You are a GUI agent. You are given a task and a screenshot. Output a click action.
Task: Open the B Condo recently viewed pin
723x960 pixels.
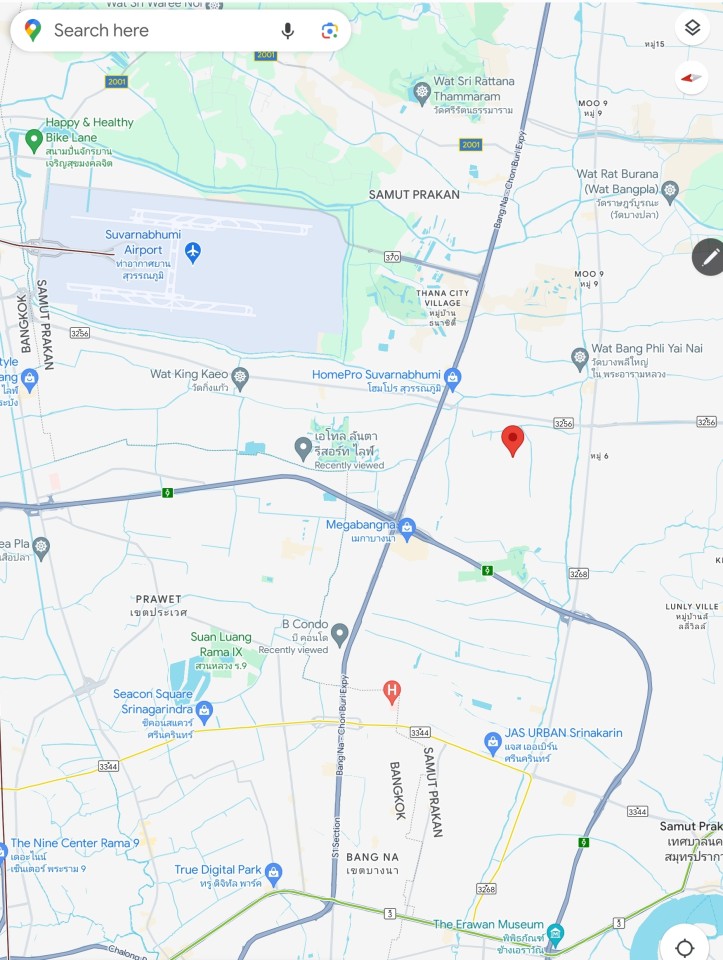(x=340, y=634)
